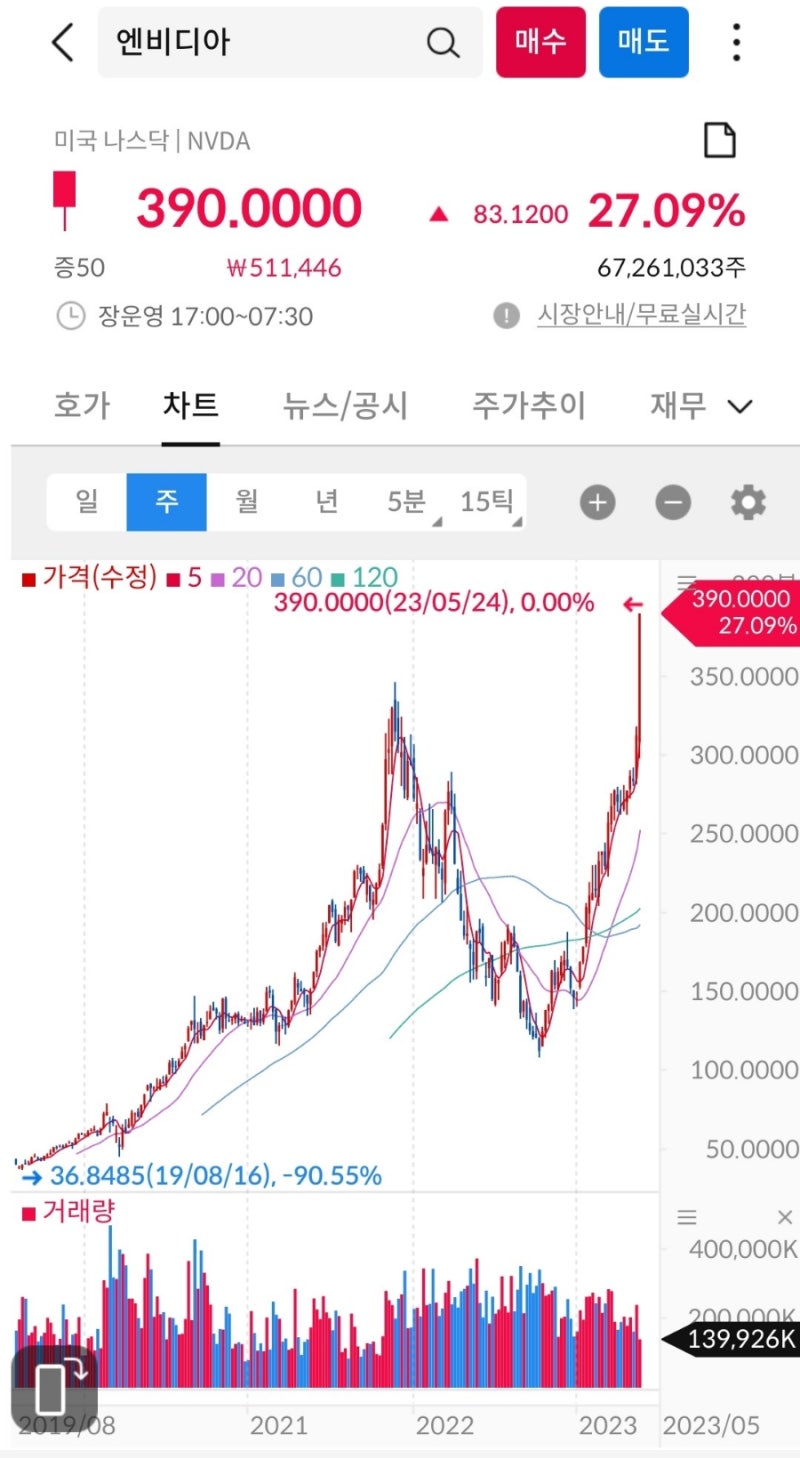Open the 주가추이 tab
Viewport: 800px width, 1458px height.
[528, 405]
